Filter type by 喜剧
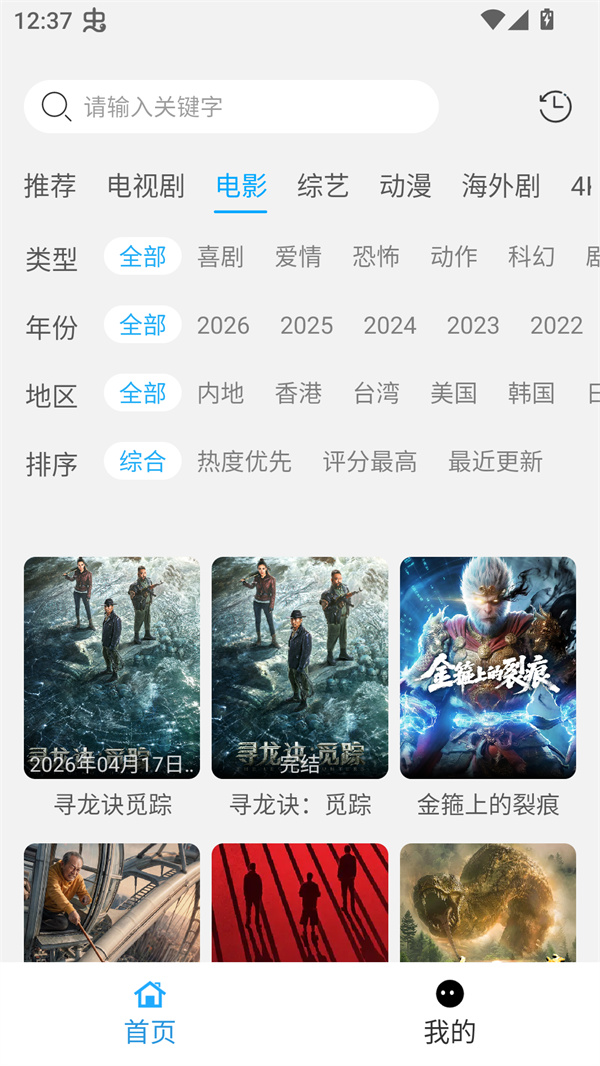 [220, 257]
